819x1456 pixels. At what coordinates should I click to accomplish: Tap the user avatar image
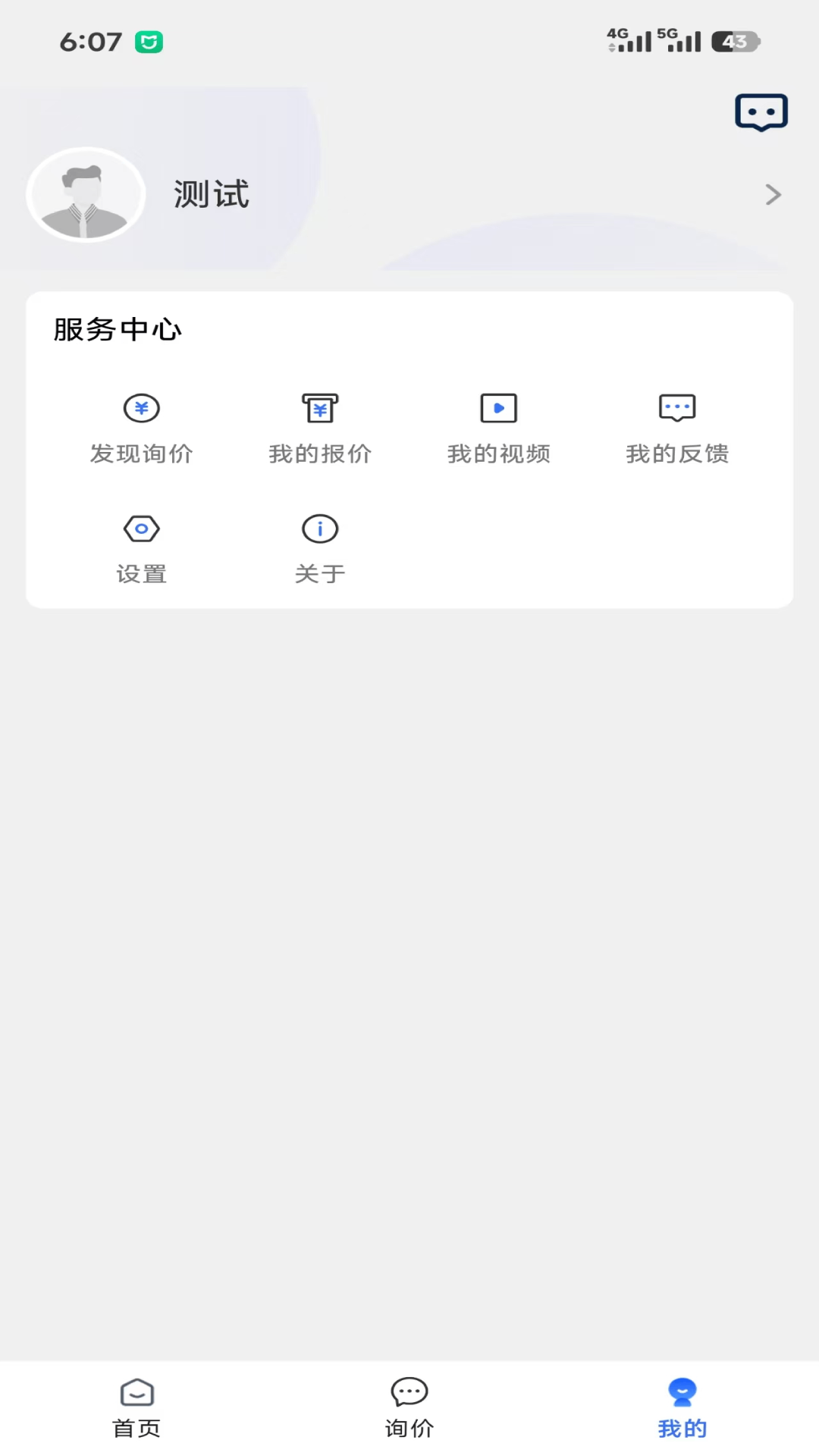85,194
